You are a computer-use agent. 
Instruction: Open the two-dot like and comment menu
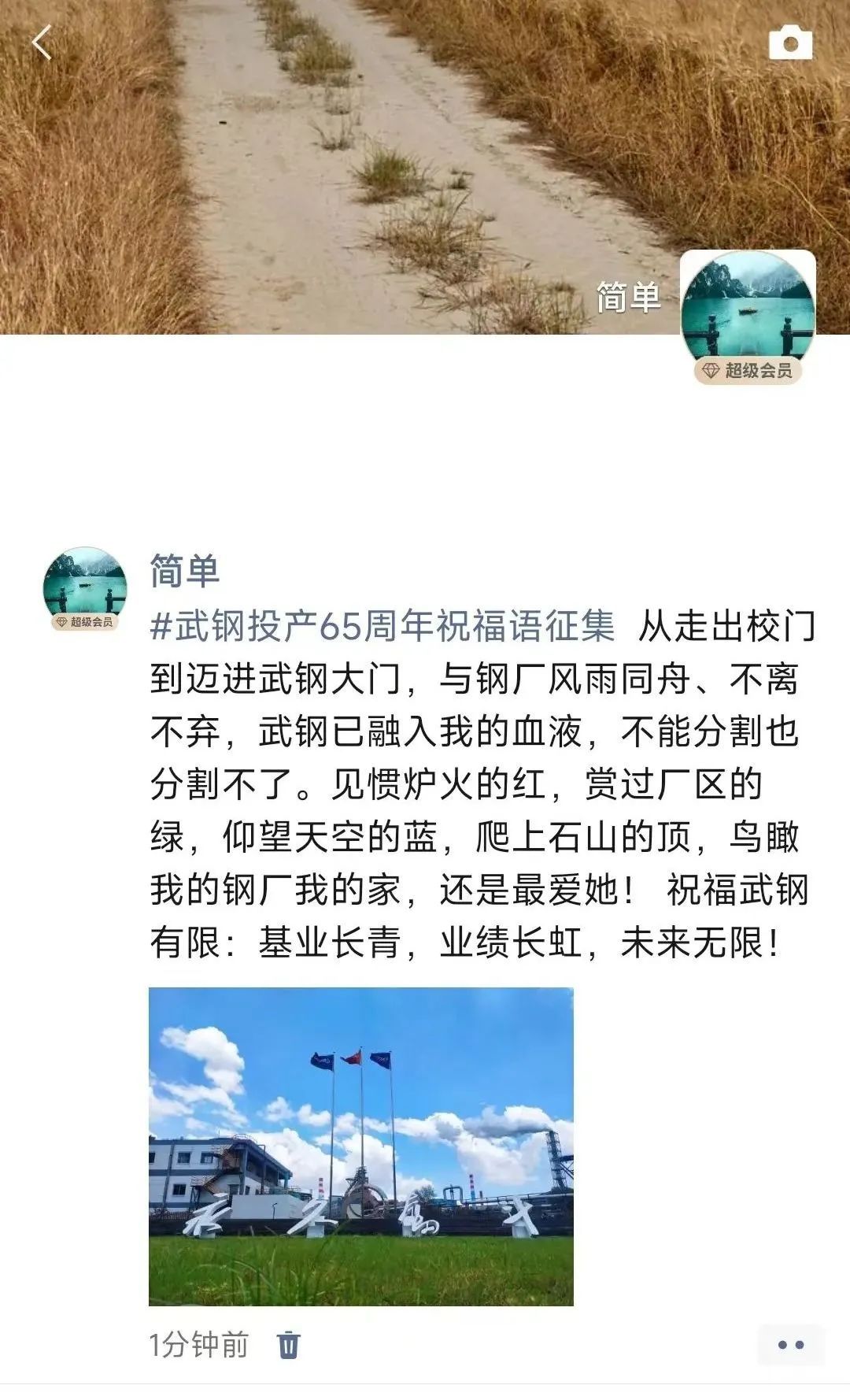click(x=790, y=1345)
